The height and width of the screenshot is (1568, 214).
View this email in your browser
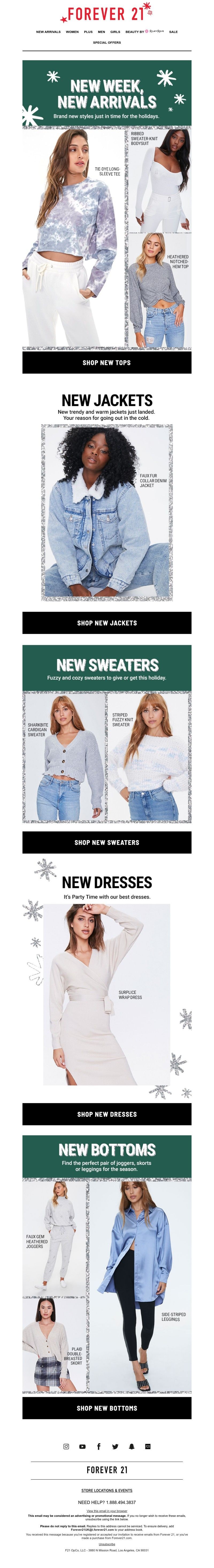[107, 1511]
